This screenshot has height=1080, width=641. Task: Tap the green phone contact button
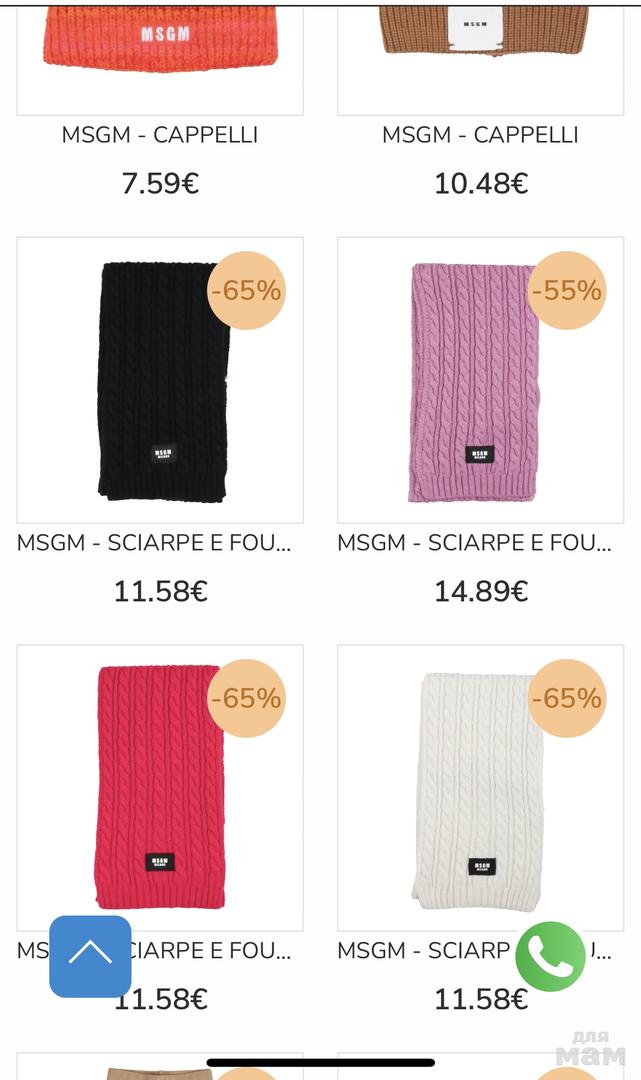tap(550, 957)
